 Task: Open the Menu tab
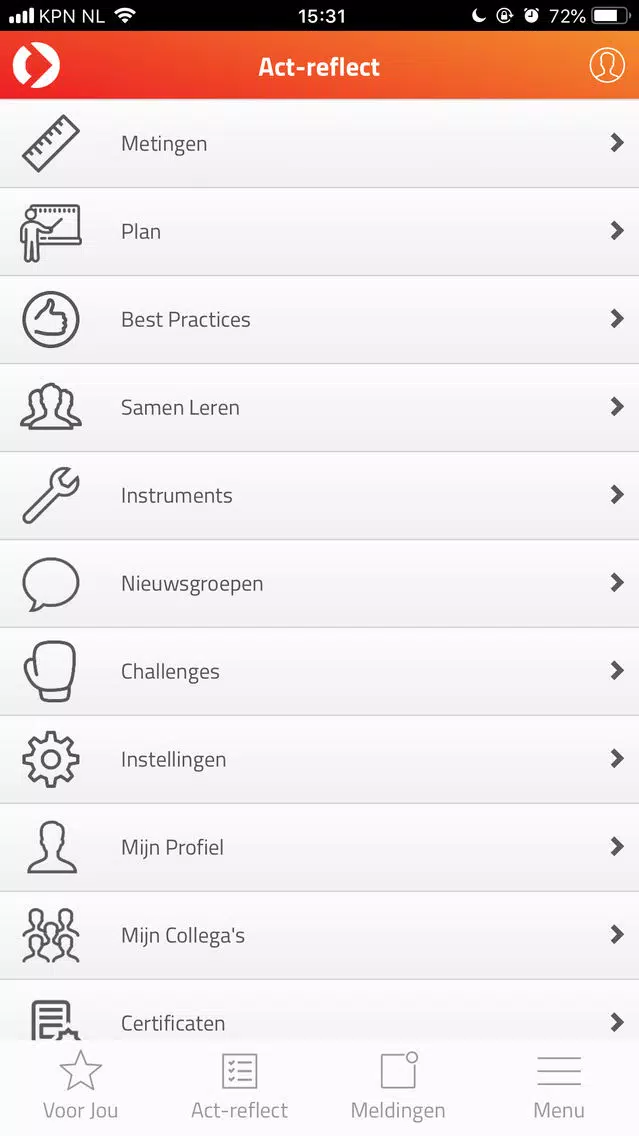(559, 1086)
